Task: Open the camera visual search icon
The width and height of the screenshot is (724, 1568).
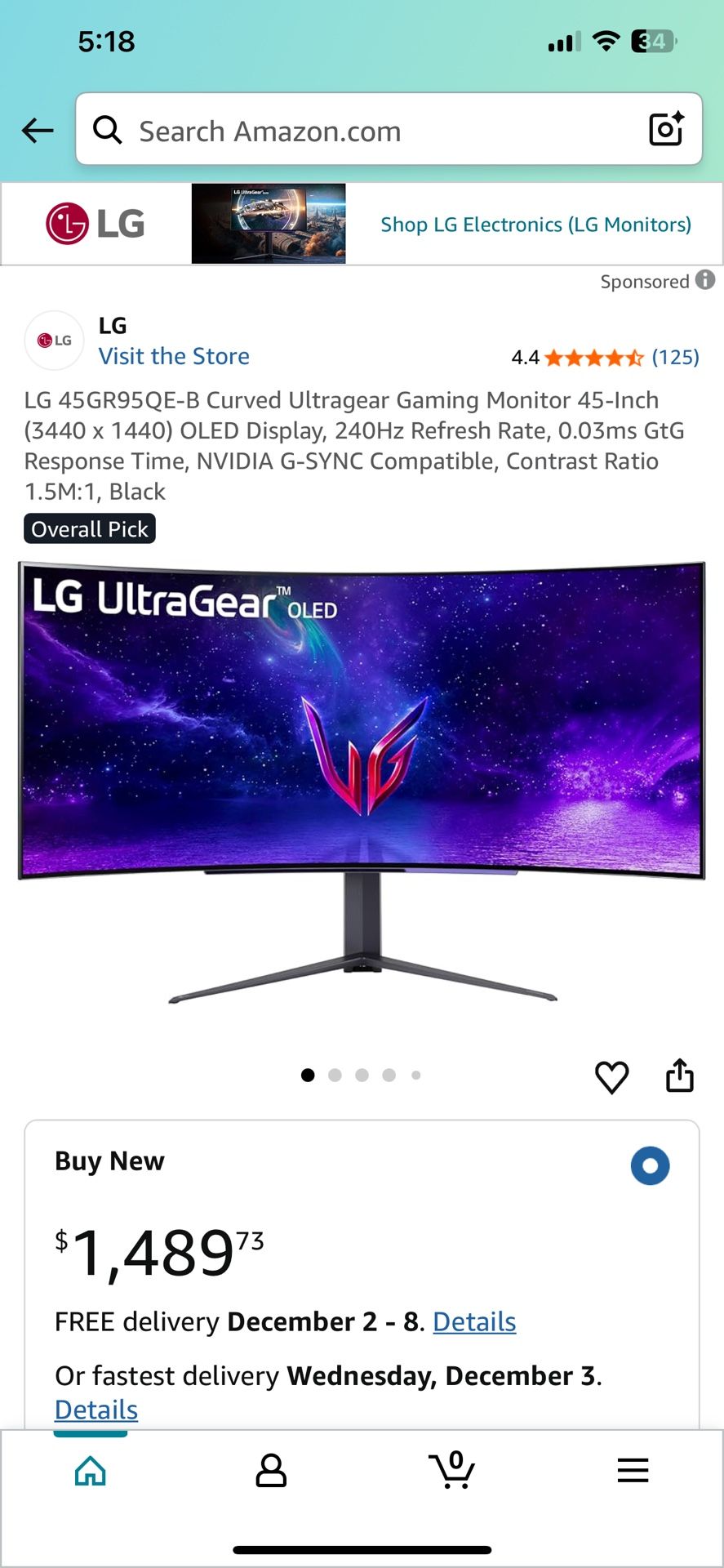Action: point(667,130)
